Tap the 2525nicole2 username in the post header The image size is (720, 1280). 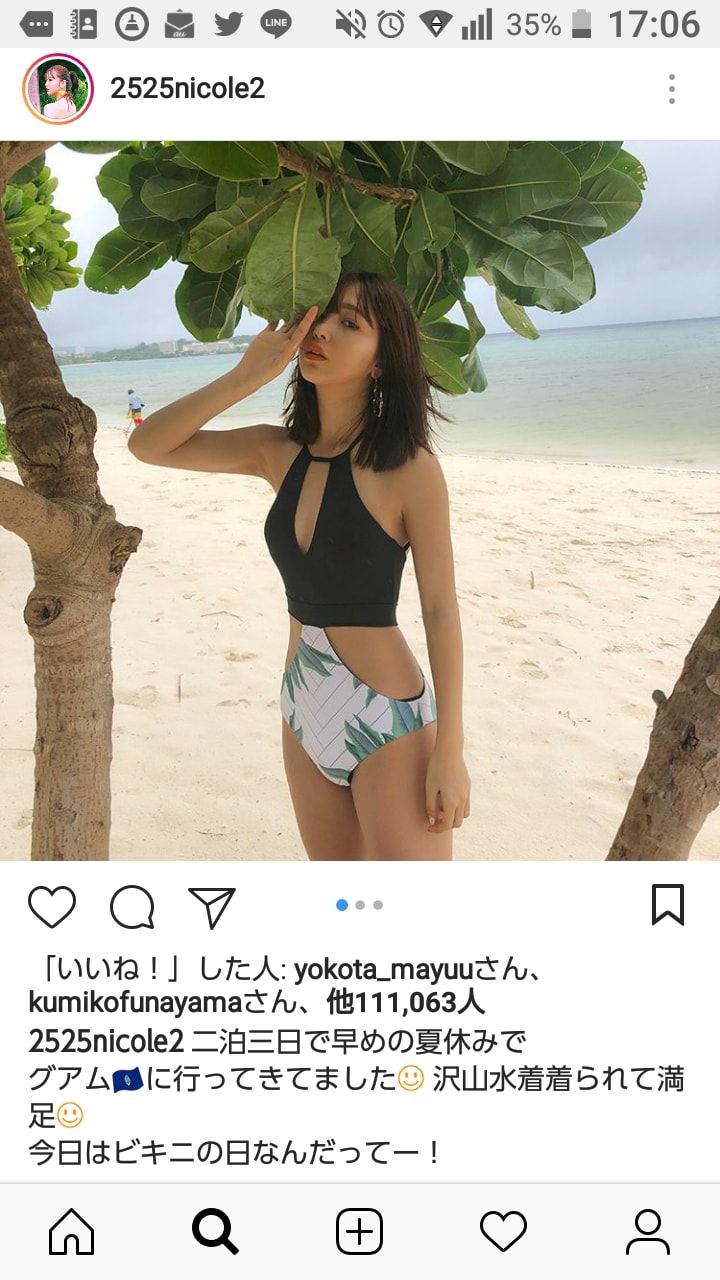point(188,89)
